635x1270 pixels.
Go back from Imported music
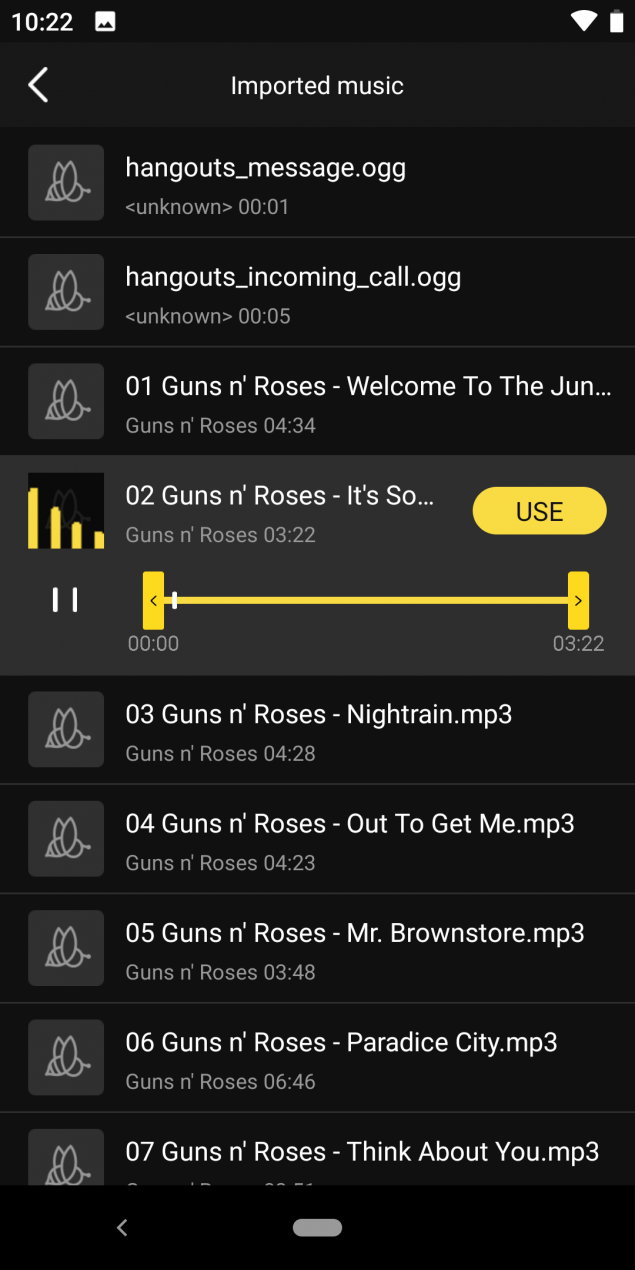pos(38,85)
